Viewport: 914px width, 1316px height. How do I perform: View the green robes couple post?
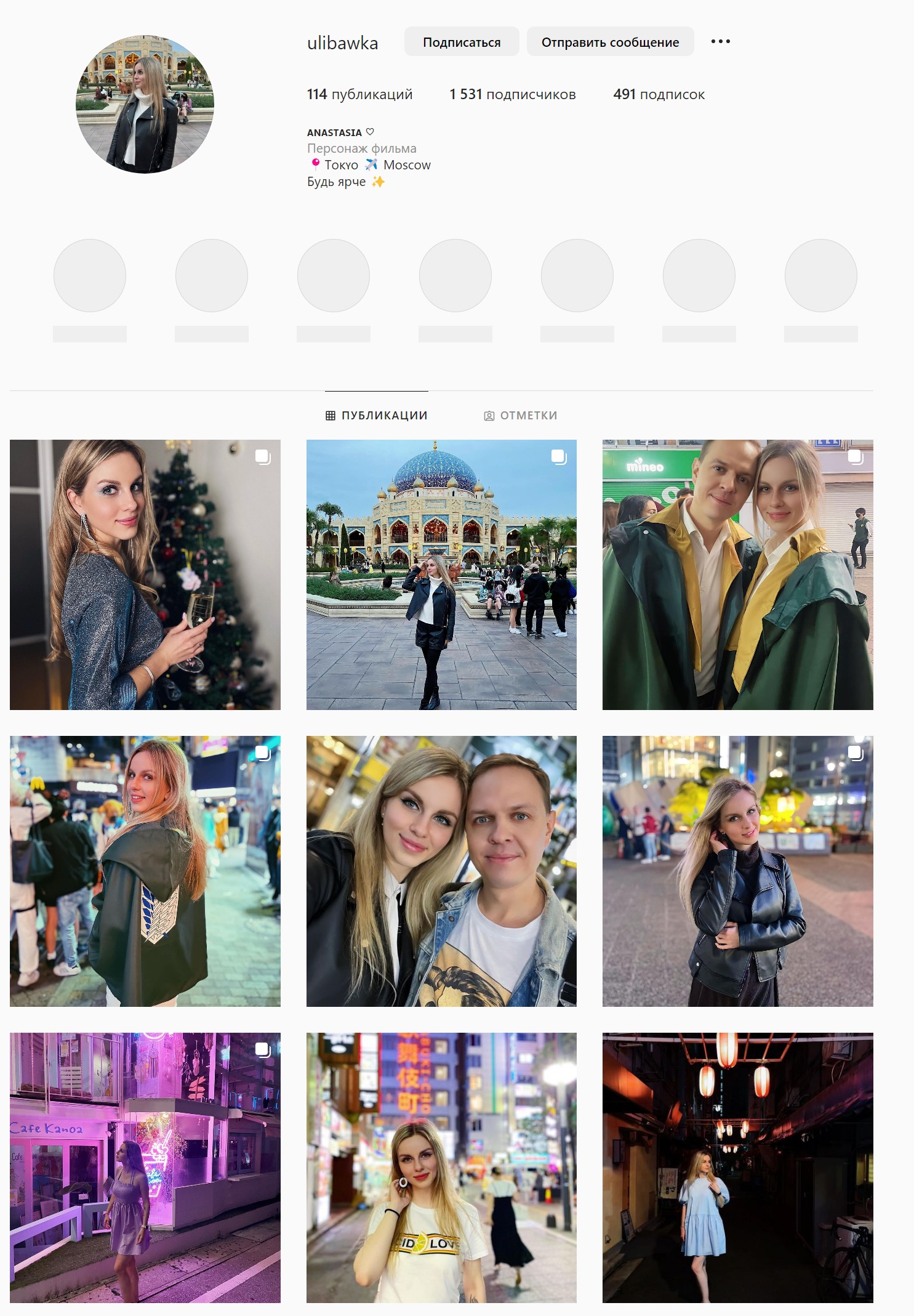[x=737, y=575]
